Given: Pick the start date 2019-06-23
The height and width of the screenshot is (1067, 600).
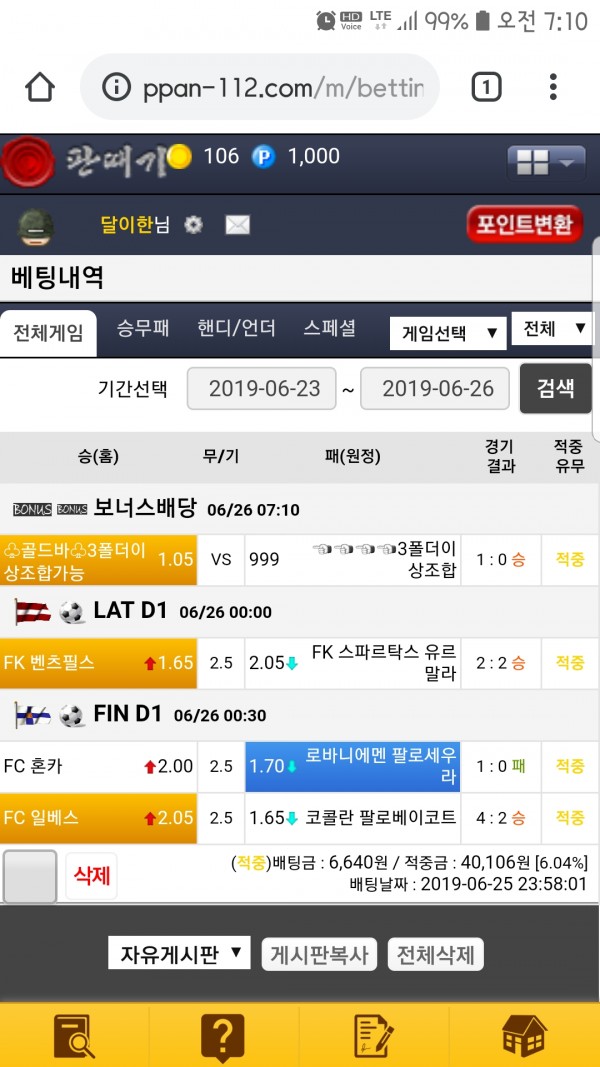Looking at the screenshot, I should [x=262, y=389].
